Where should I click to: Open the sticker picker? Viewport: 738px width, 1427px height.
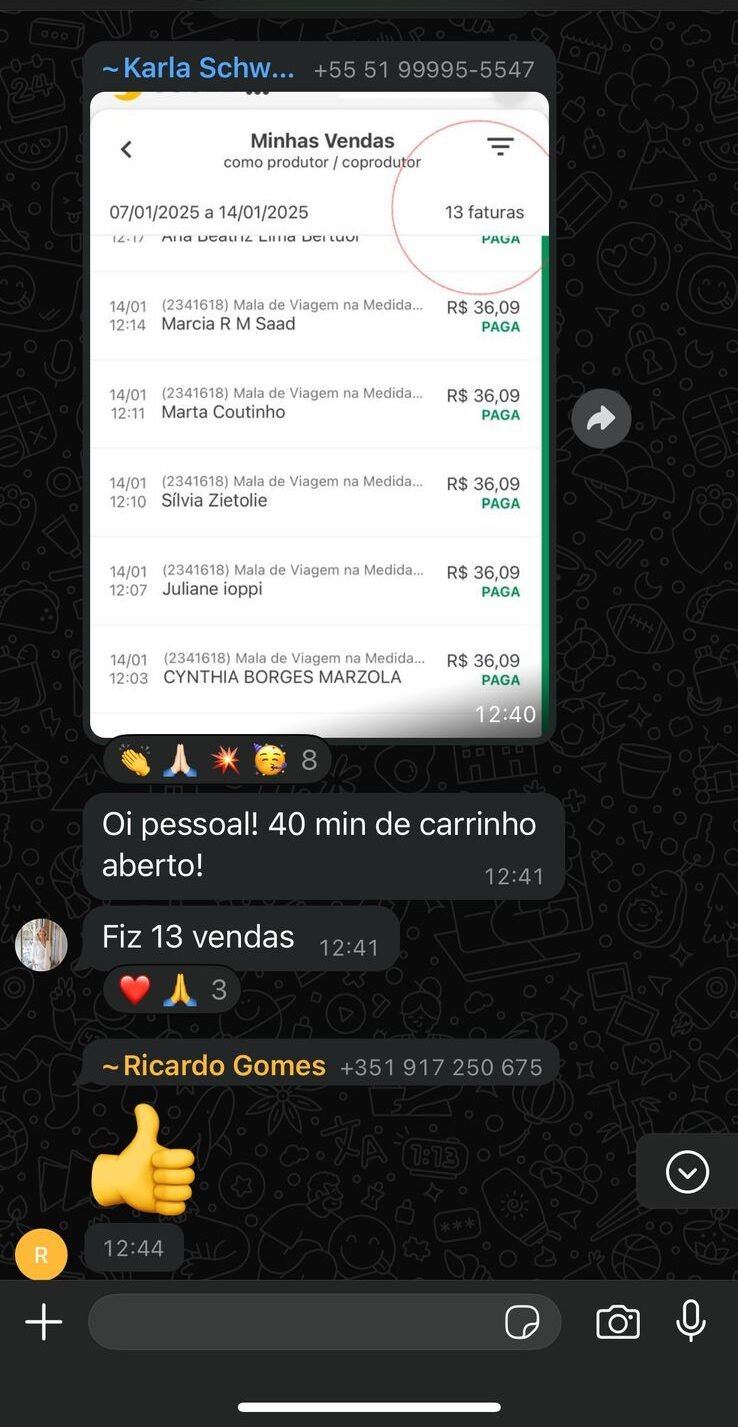522,1322
